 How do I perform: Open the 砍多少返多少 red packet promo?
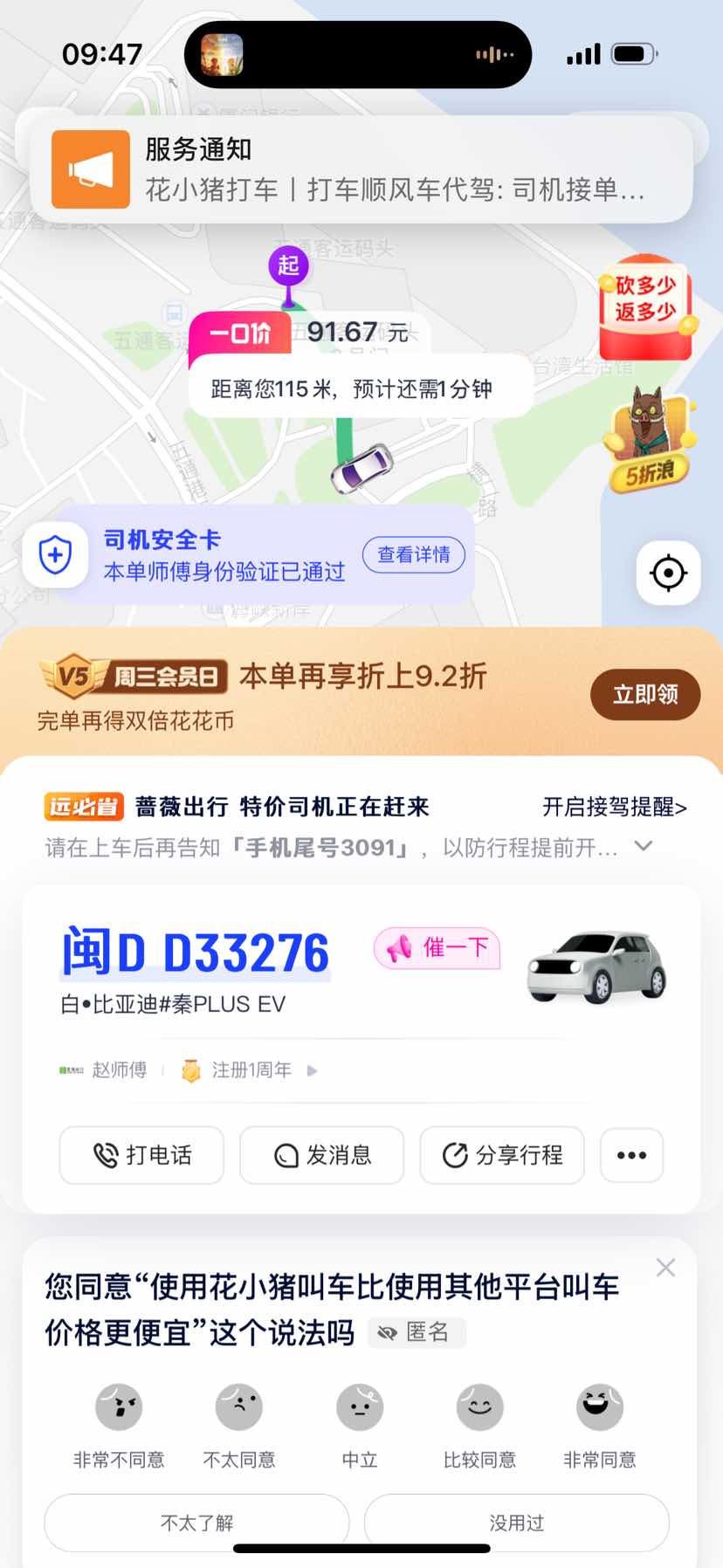point(645,307)
